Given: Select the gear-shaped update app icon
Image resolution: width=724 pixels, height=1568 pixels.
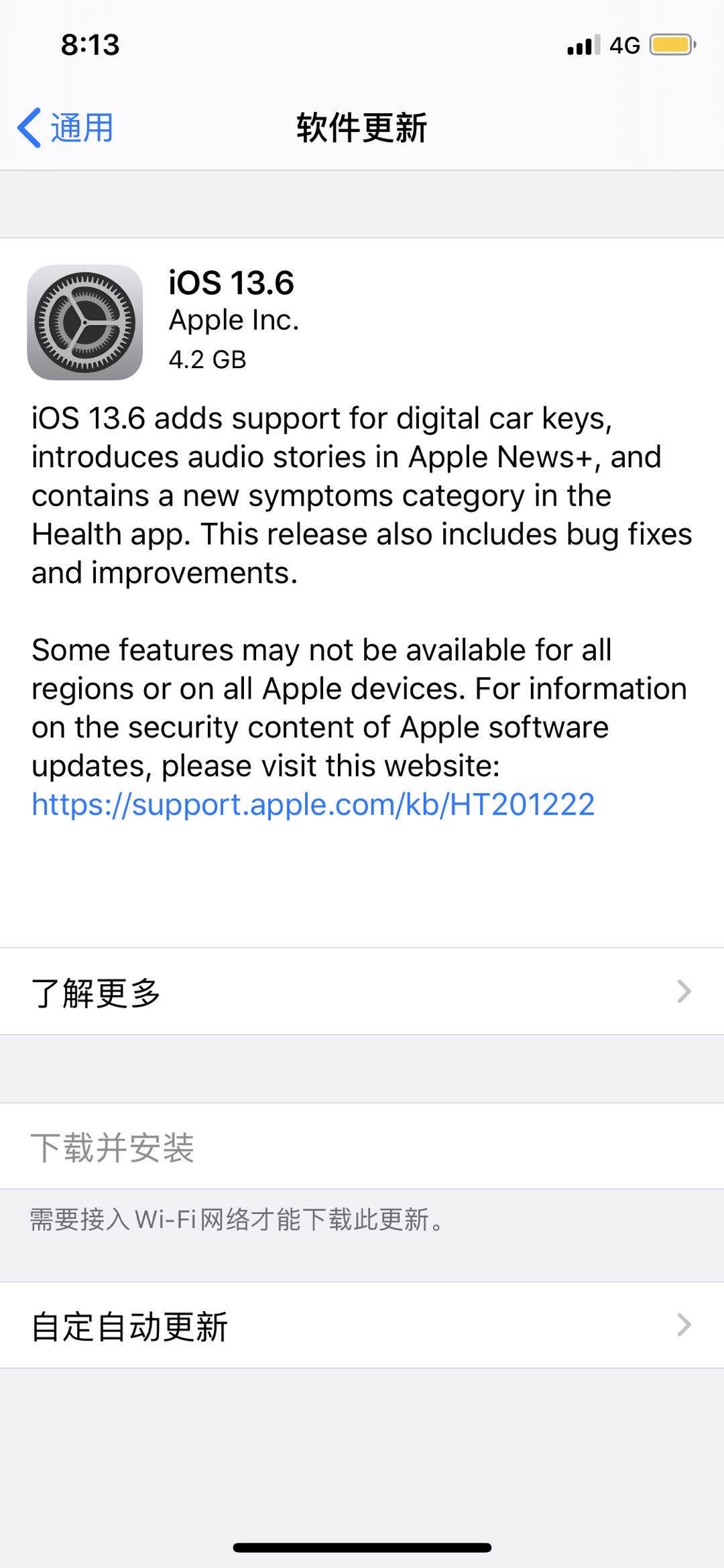Looking at the screenshot, I should point(86,322).
